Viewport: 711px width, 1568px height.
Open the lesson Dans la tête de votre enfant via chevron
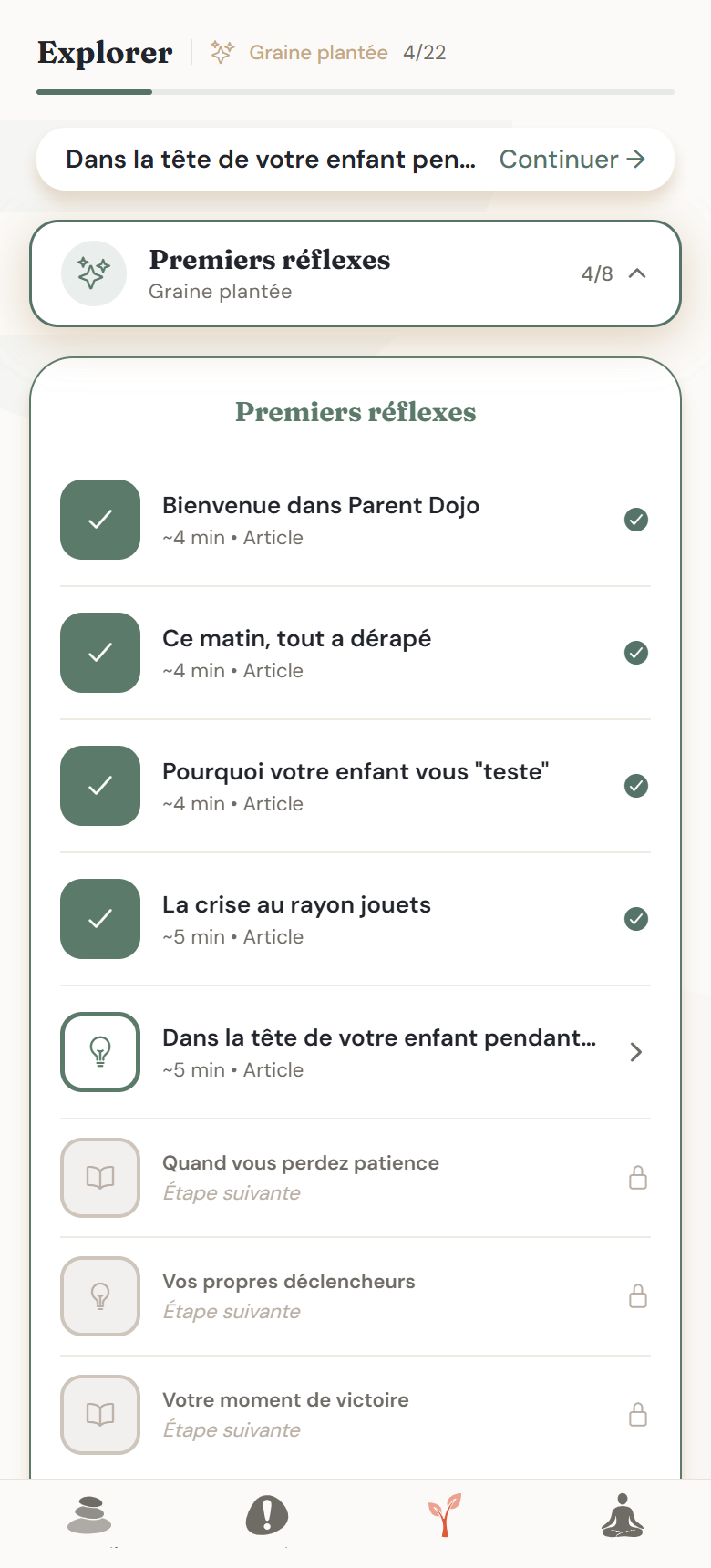[x=636, y=1052]
